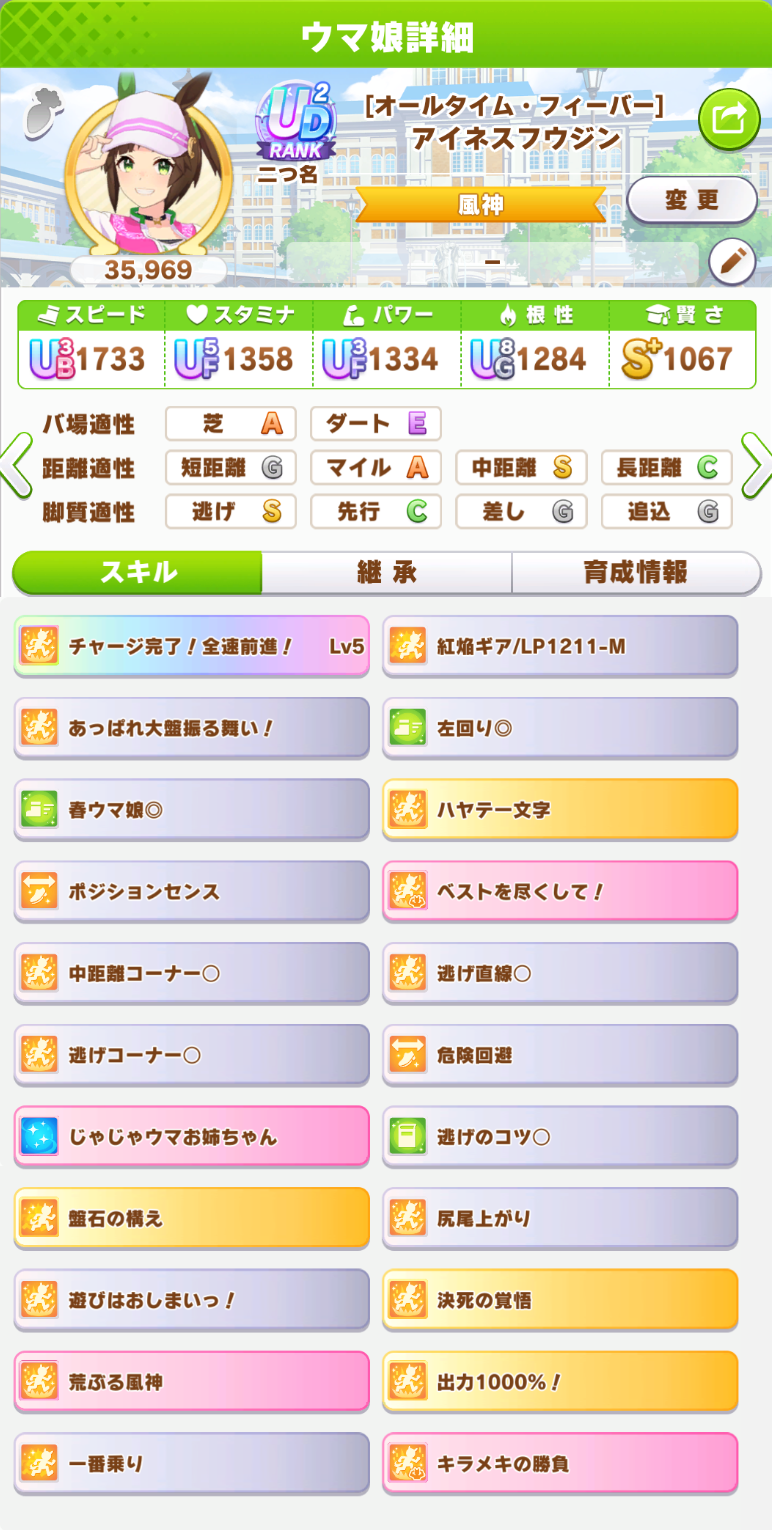This screenshot has height=1530, width=772.
Task: Open the 危険回避 skill
Action: point(560,1055)
